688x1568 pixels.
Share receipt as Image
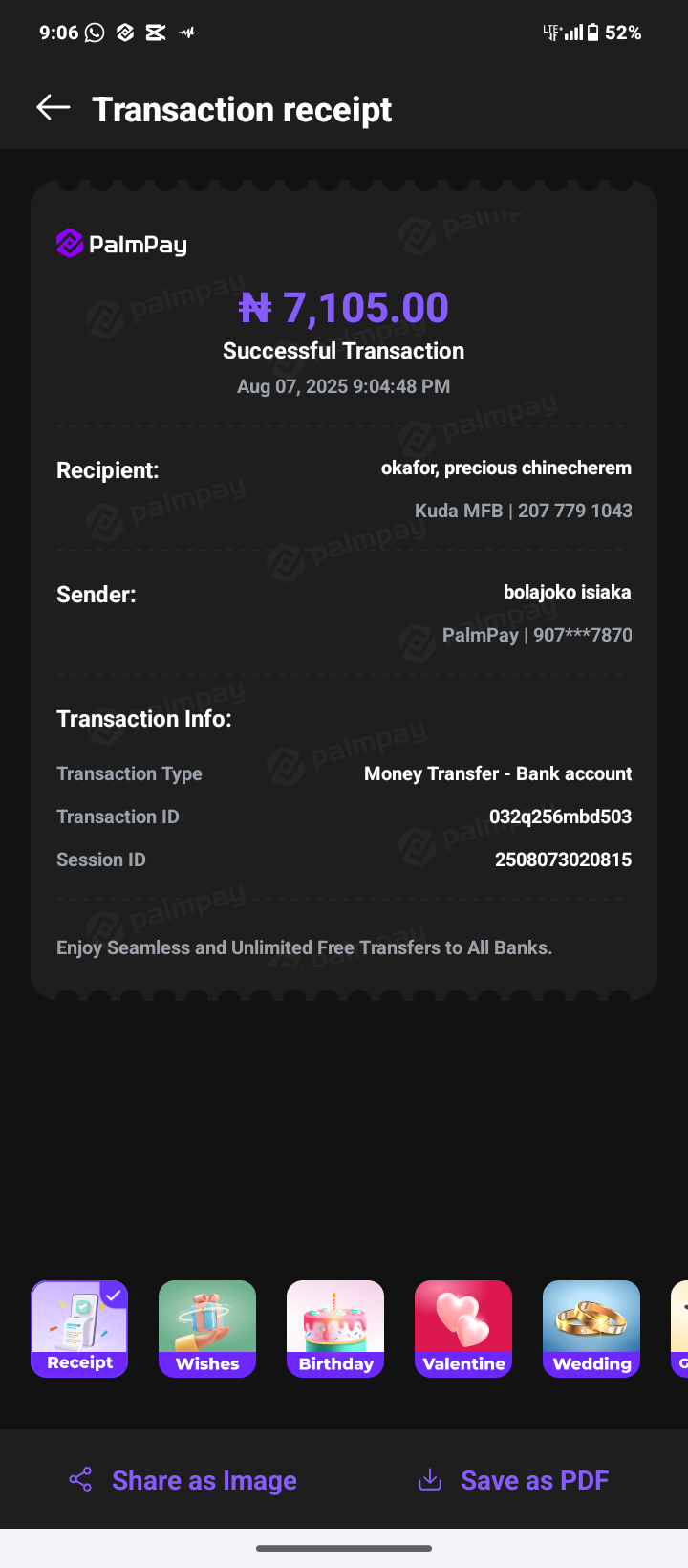[183, 1480]
